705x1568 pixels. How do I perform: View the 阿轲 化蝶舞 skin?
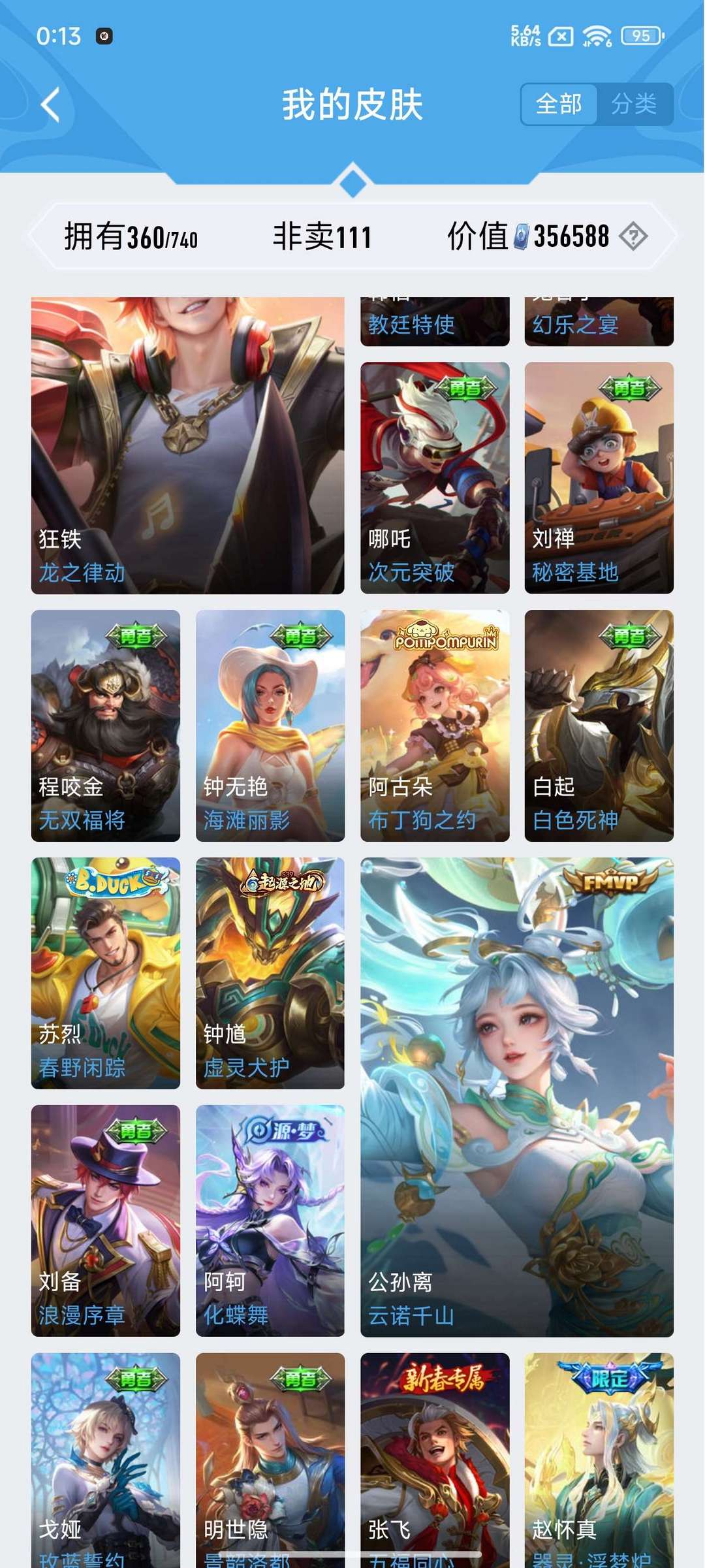270,1220
